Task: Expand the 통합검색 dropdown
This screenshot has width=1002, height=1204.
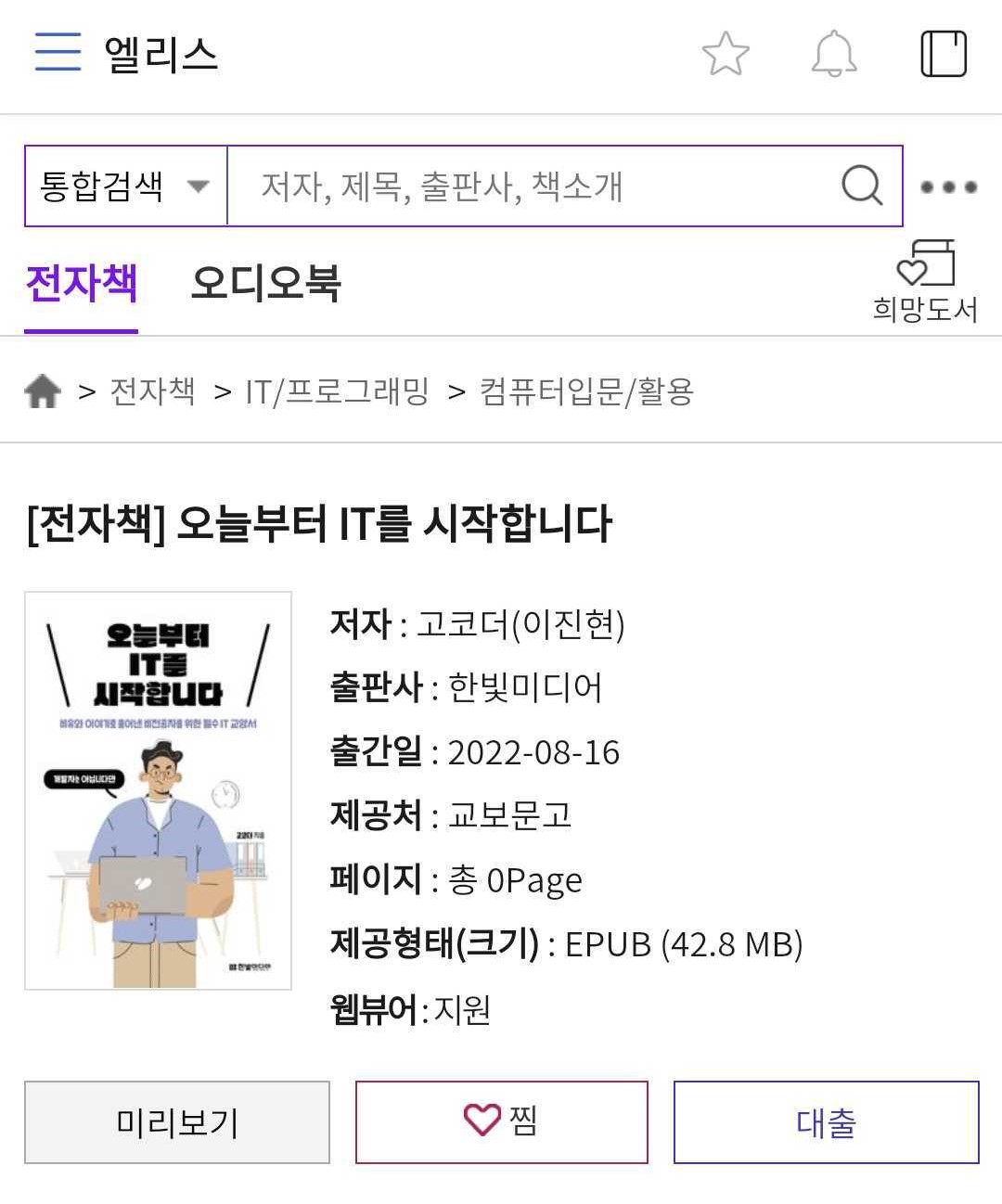Action: tap(125, 186)
